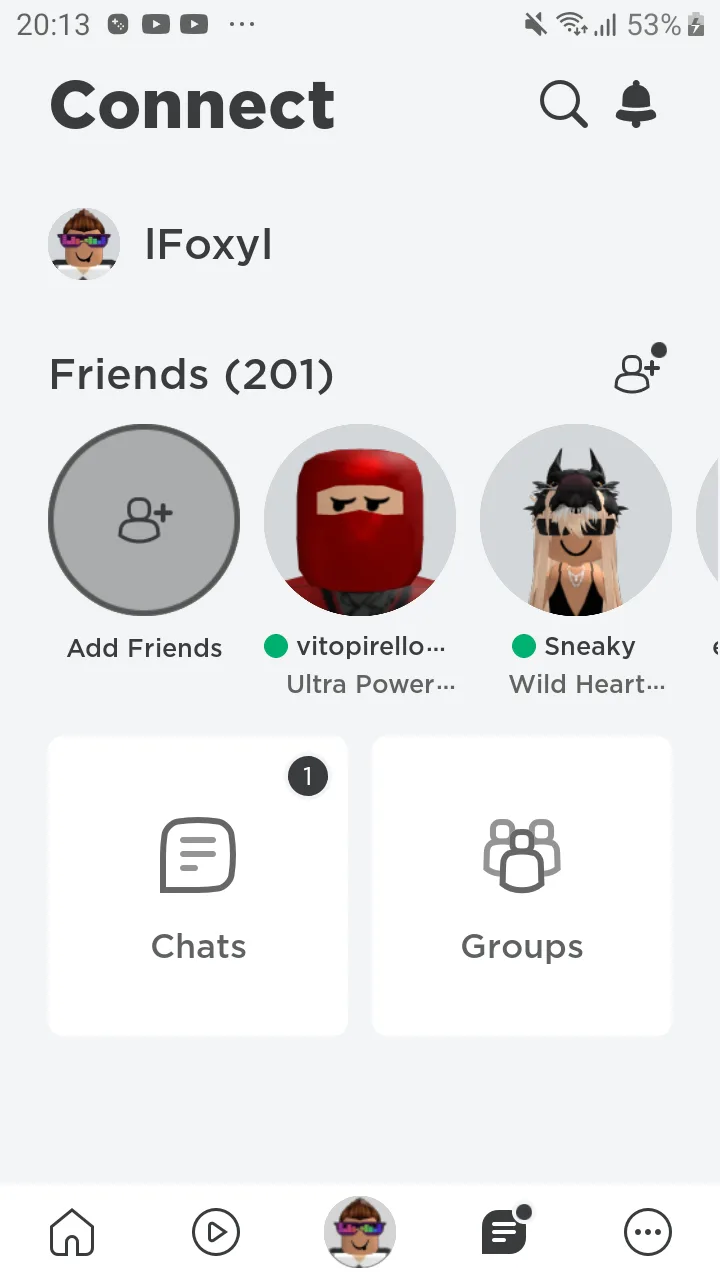The height and width of the screenshot is (1280, 720).
Task: Open the More options tab
Action: pyautogui.click(x=648, y=1232)
